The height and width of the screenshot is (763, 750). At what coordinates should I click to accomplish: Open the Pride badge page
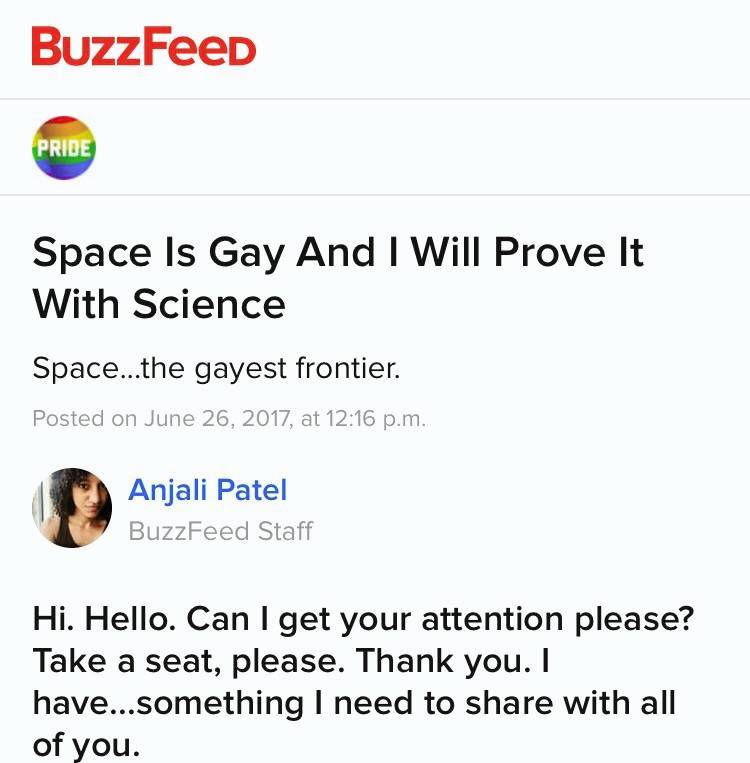[x=64, y=148]
